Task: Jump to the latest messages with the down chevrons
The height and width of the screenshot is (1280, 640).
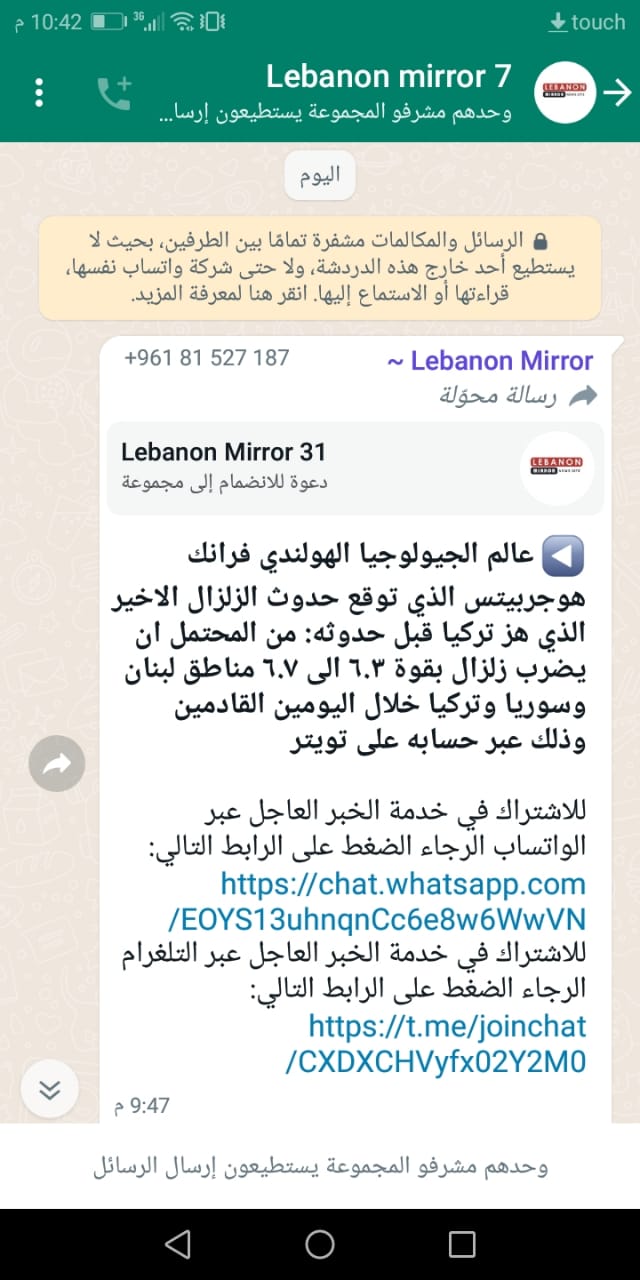Action: (49, 1089)
